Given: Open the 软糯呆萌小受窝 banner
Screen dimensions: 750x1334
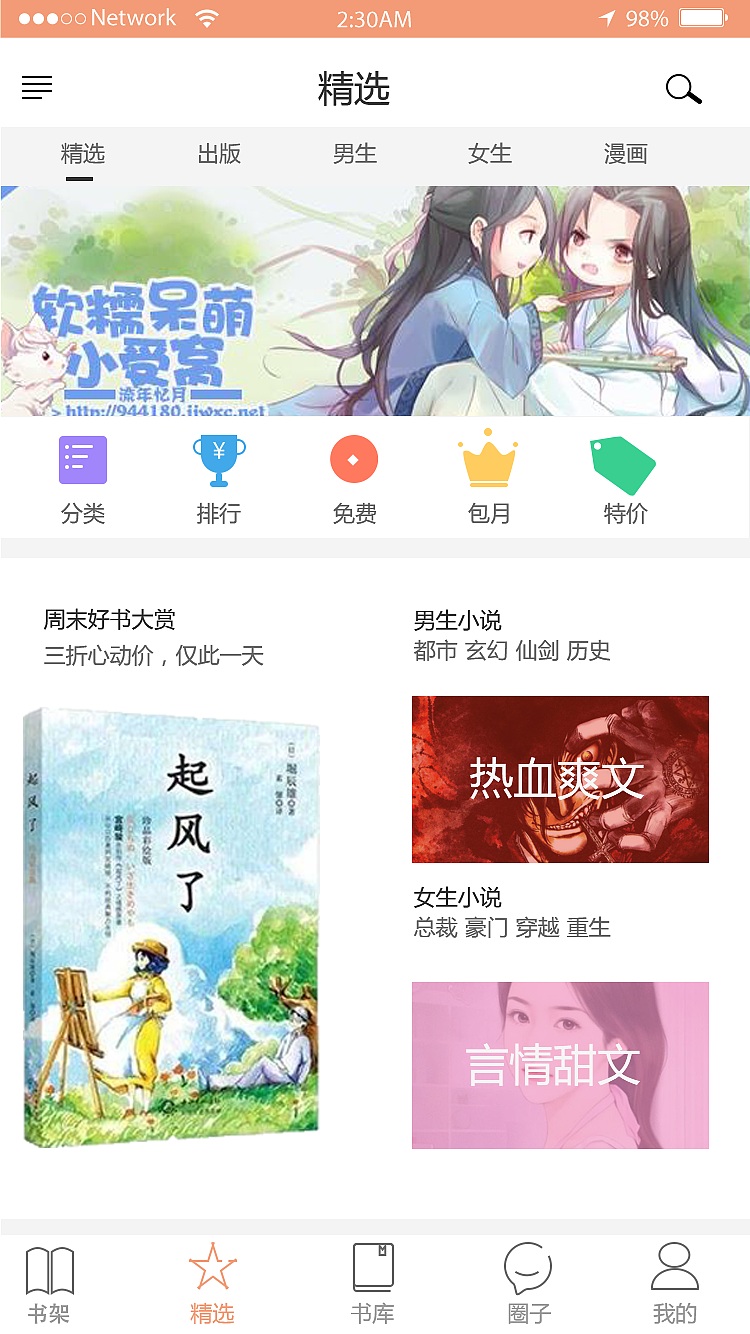Looking at the screenshot, I should (375, 301).
